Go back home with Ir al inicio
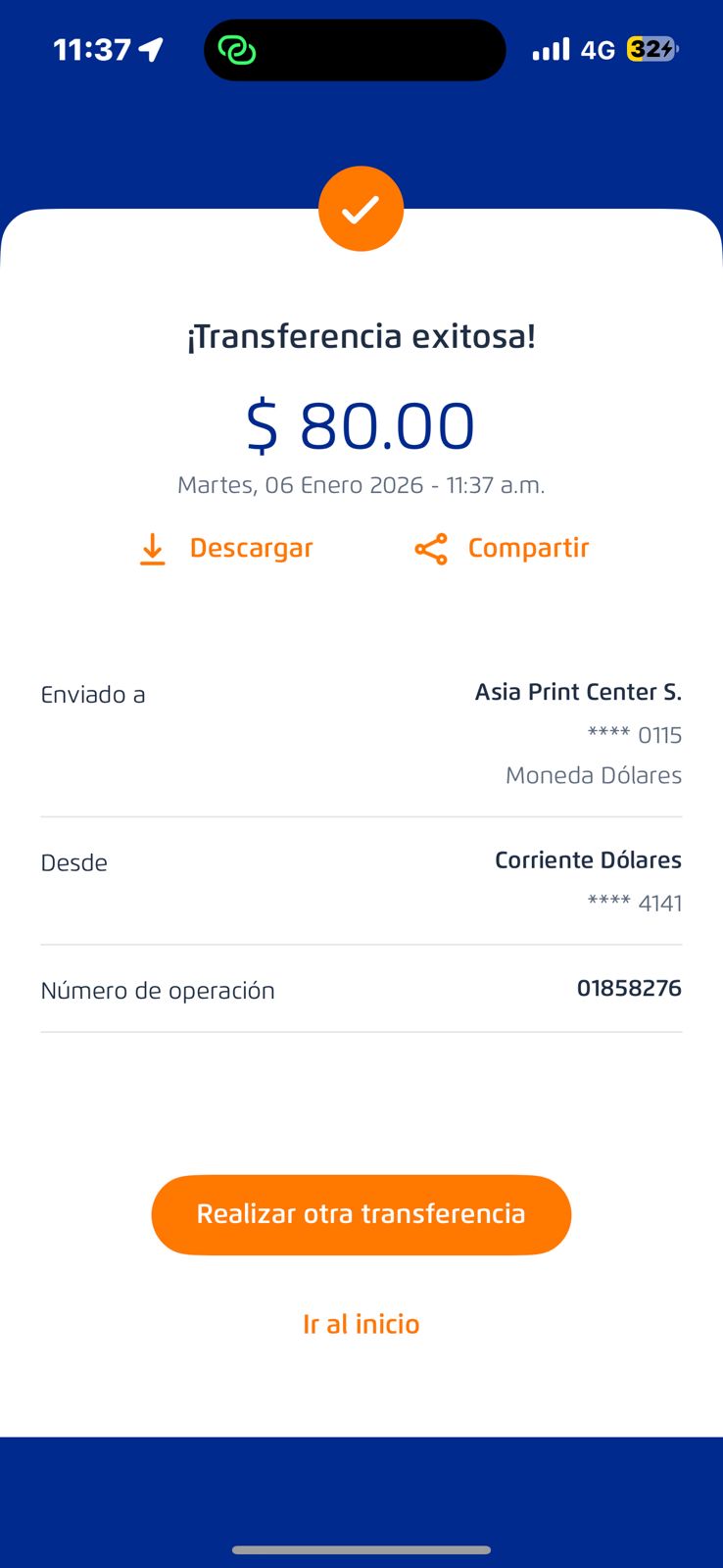The image size is (723, 1568). pos(361,1324)
